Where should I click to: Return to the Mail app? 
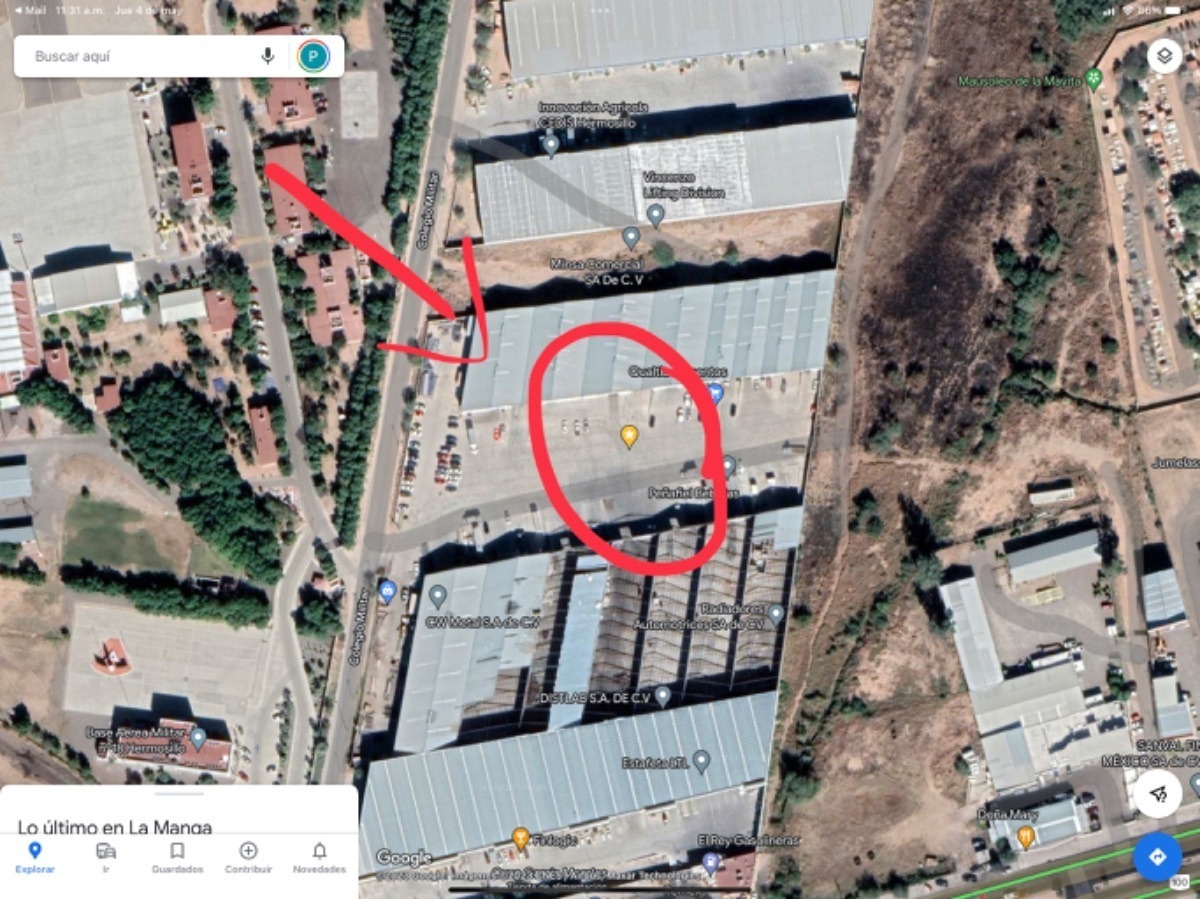(x=30, y=9)
